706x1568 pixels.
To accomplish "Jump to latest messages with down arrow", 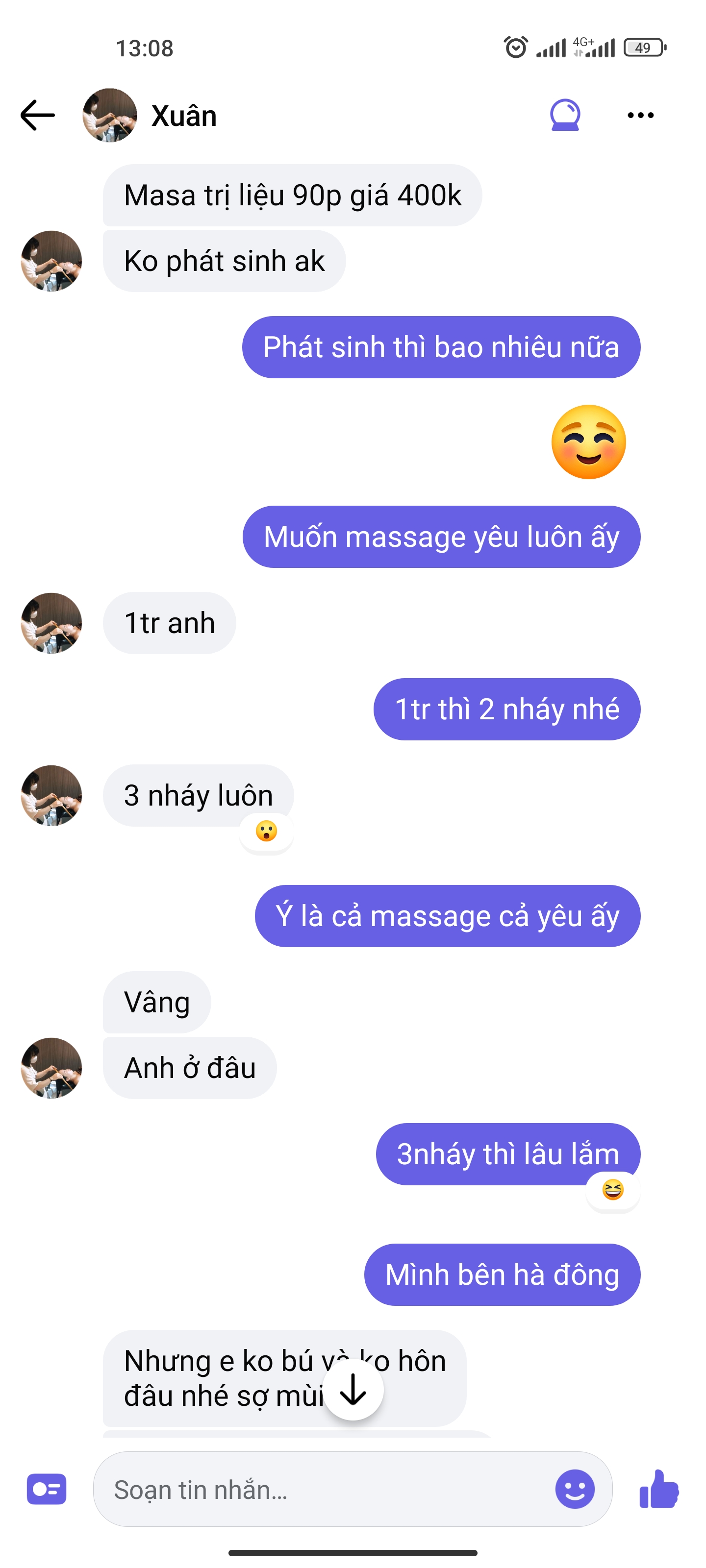I will (353, 1390).
